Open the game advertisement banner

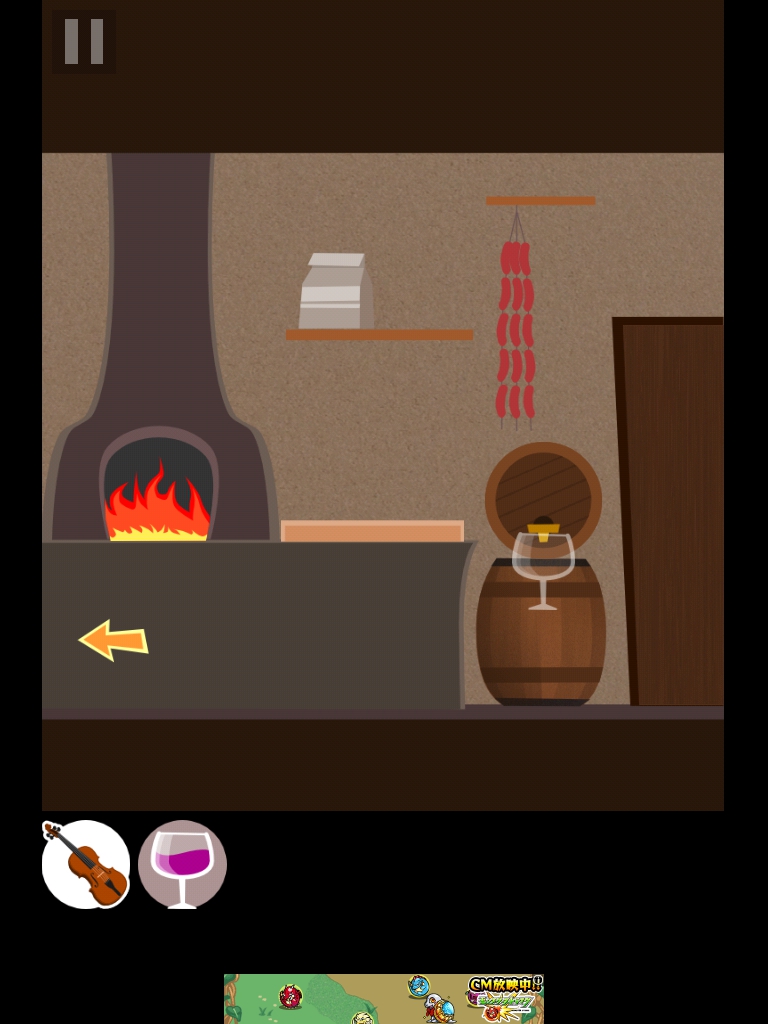pos(383,998)
